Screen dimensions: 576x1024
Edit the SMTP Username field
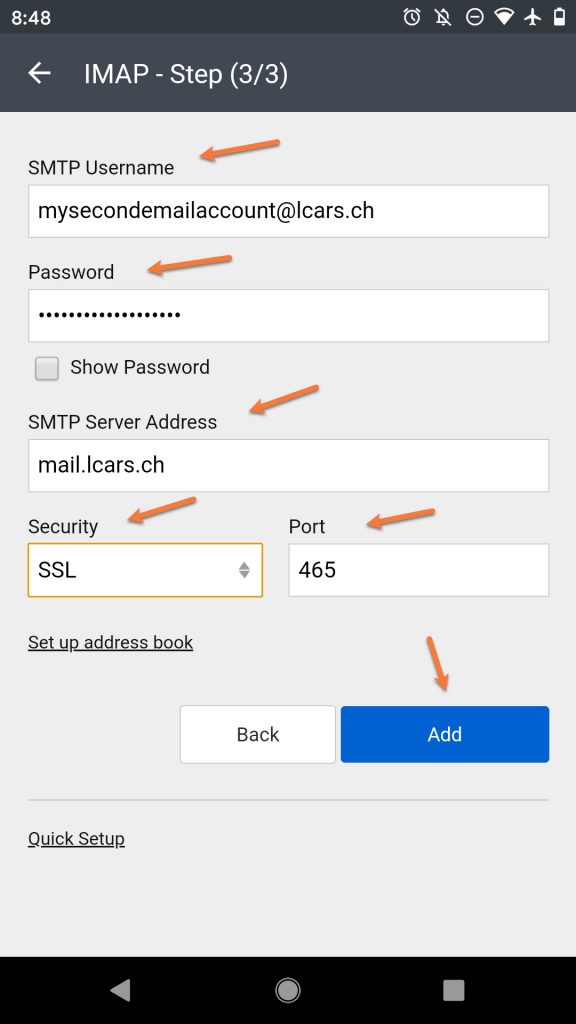[x=288, y=211]
